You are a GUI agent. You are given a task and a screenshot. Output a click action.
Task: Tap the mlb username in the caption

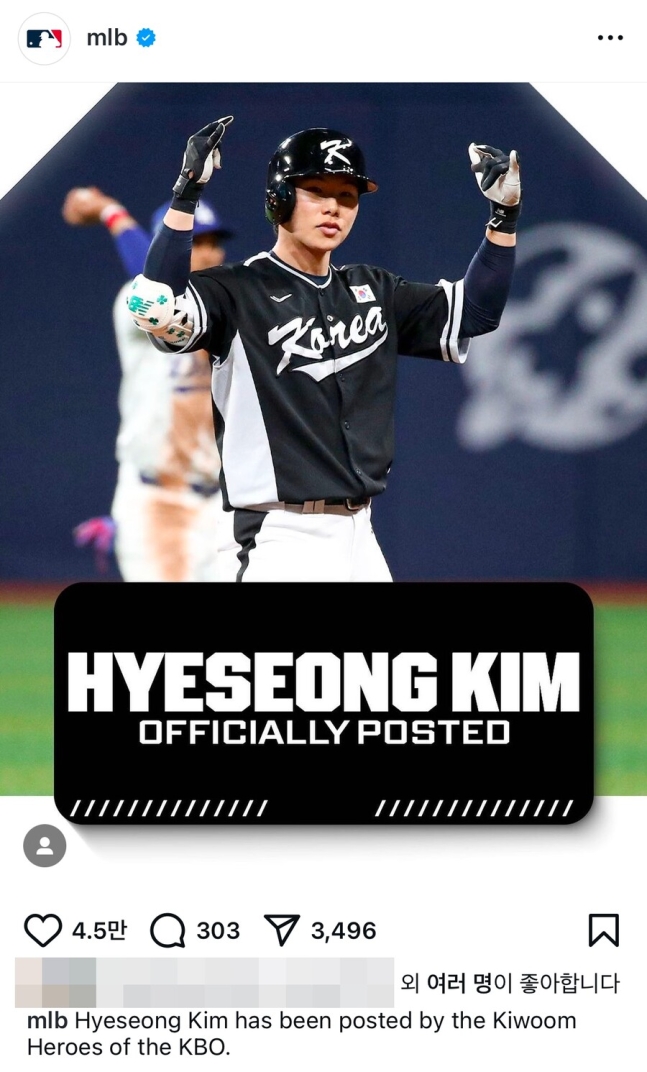[x=47, y=1022]
